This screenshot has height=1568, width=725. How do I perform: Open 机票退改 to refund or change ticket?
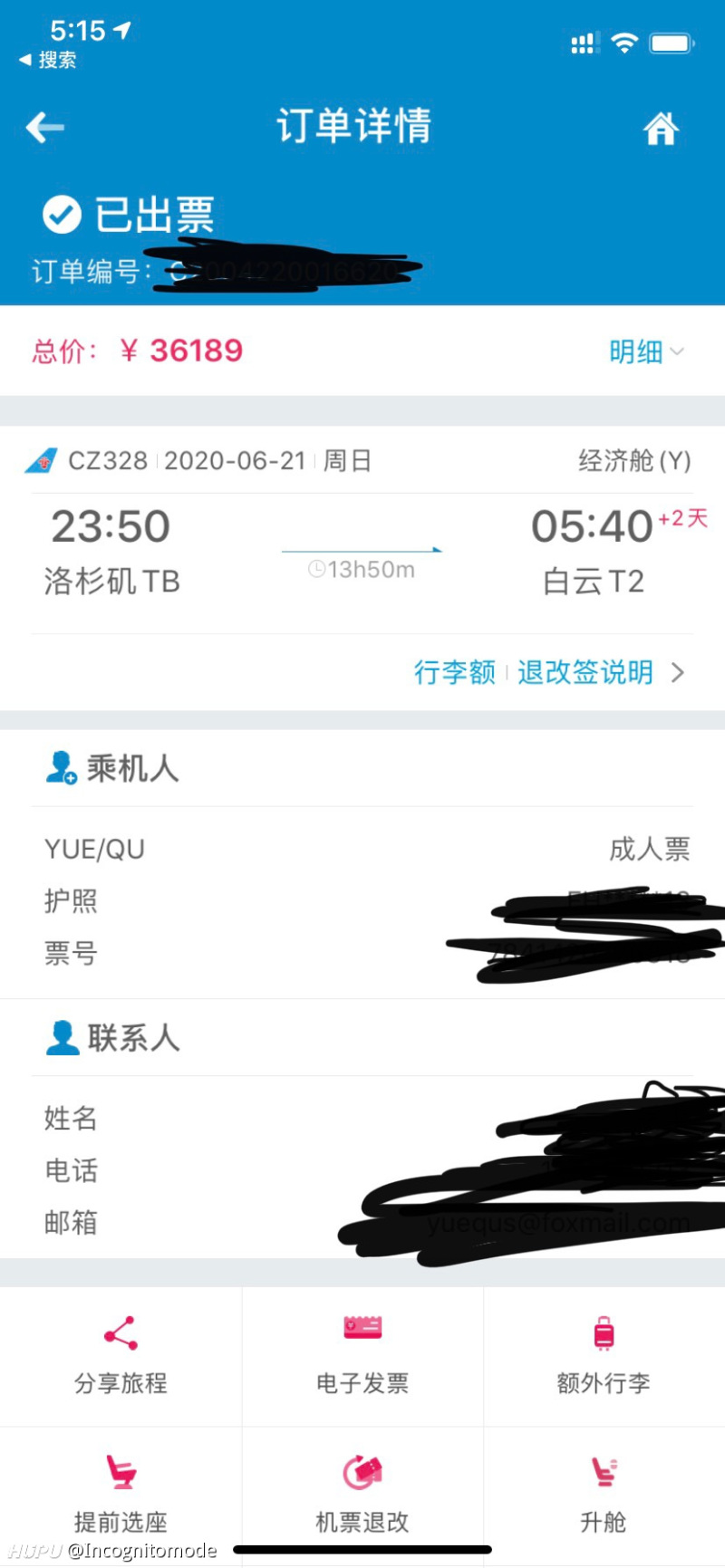[362, 1495]
